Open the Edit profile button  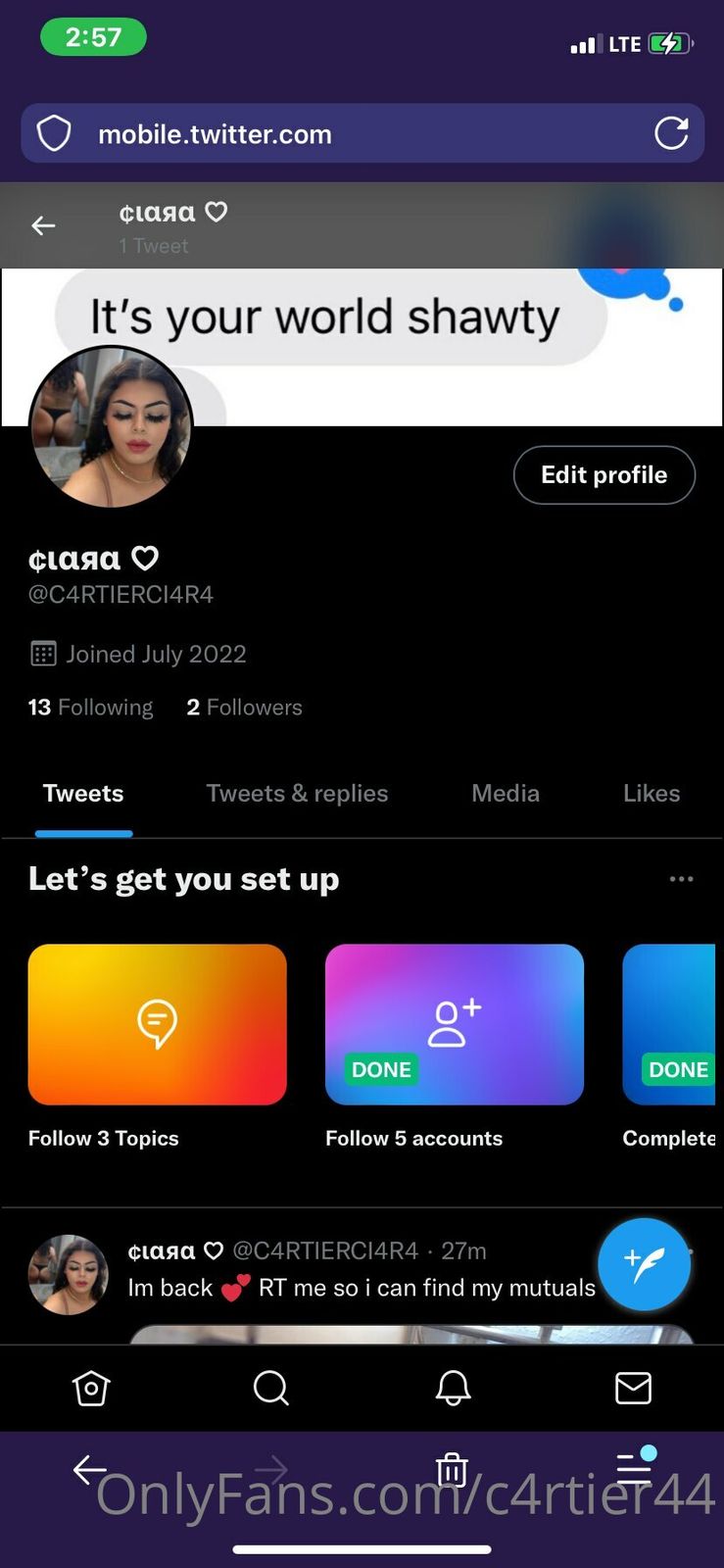[x=603, y=475]
